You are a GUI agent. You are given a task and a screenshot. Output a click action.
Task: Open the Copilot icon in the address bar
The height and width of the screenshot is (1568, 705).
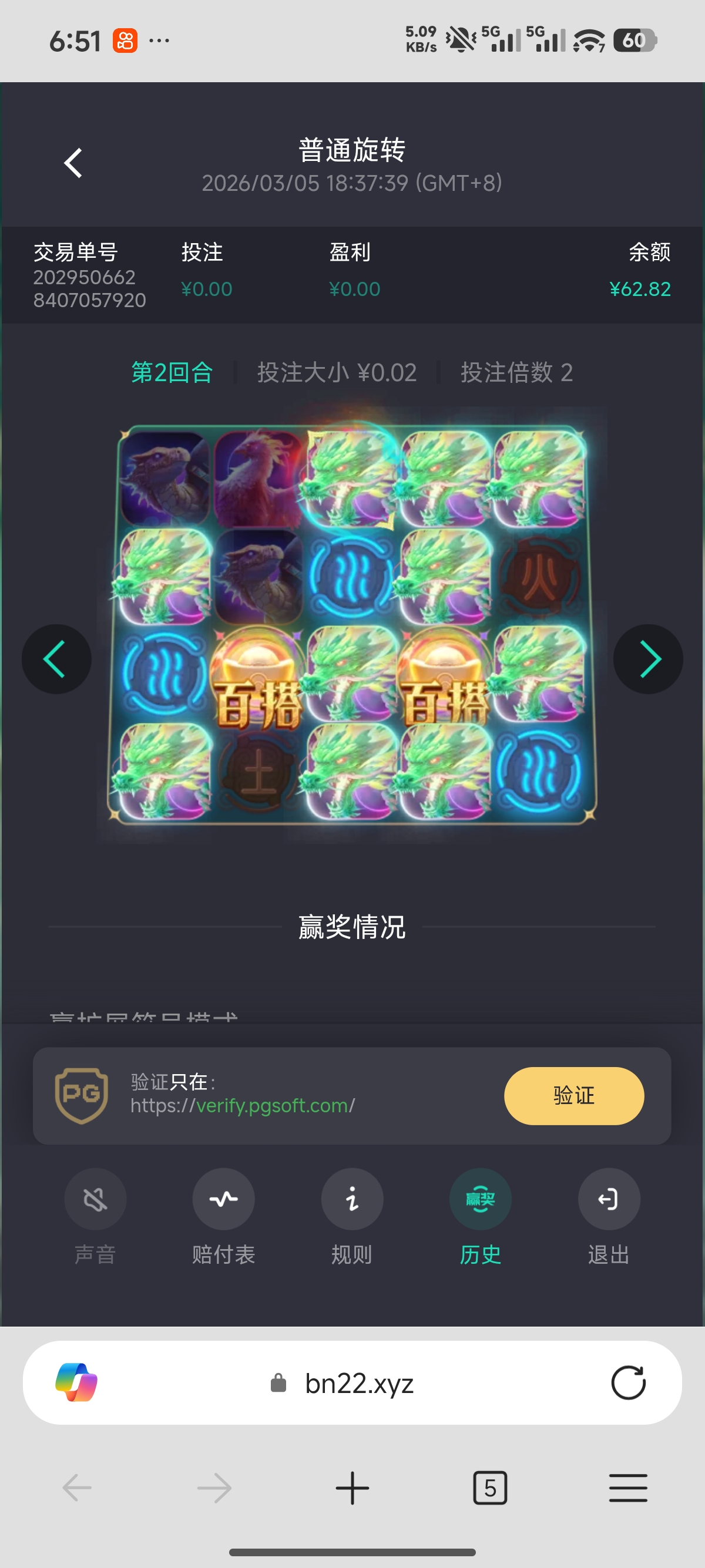[x=76, y=1382]
